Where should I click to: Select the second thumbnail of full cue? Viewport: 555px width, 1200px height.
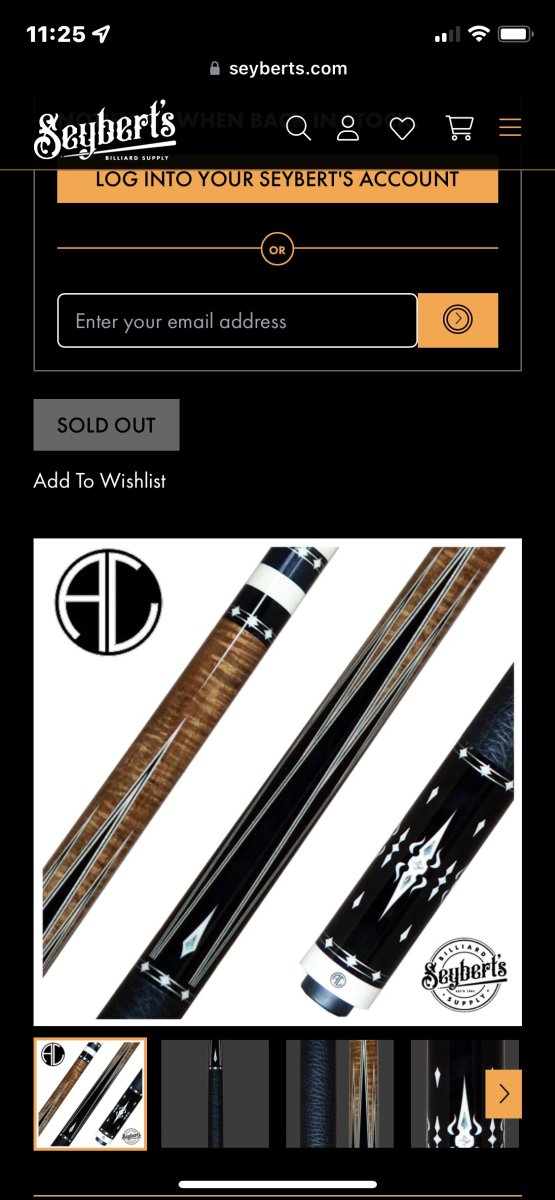coord(215,1094)
